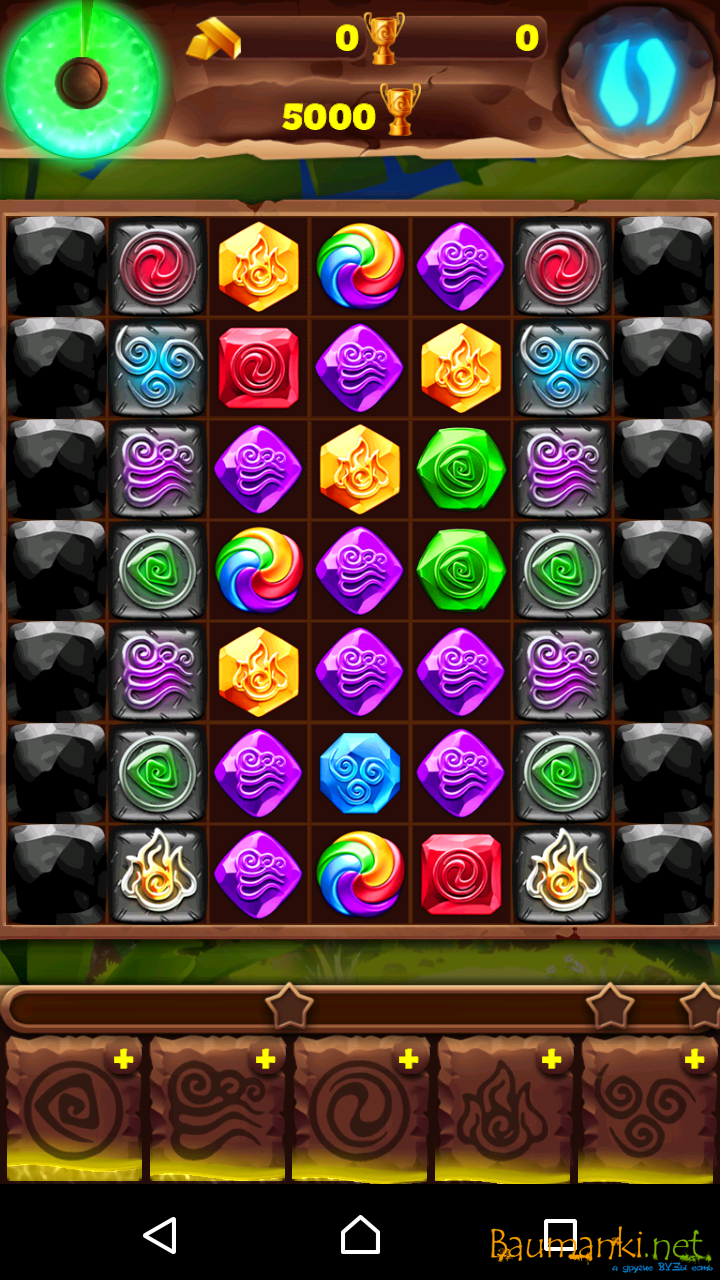Return to the home screen
The height and width of the screenshot is (1280, 720).
coord(360,1236)
